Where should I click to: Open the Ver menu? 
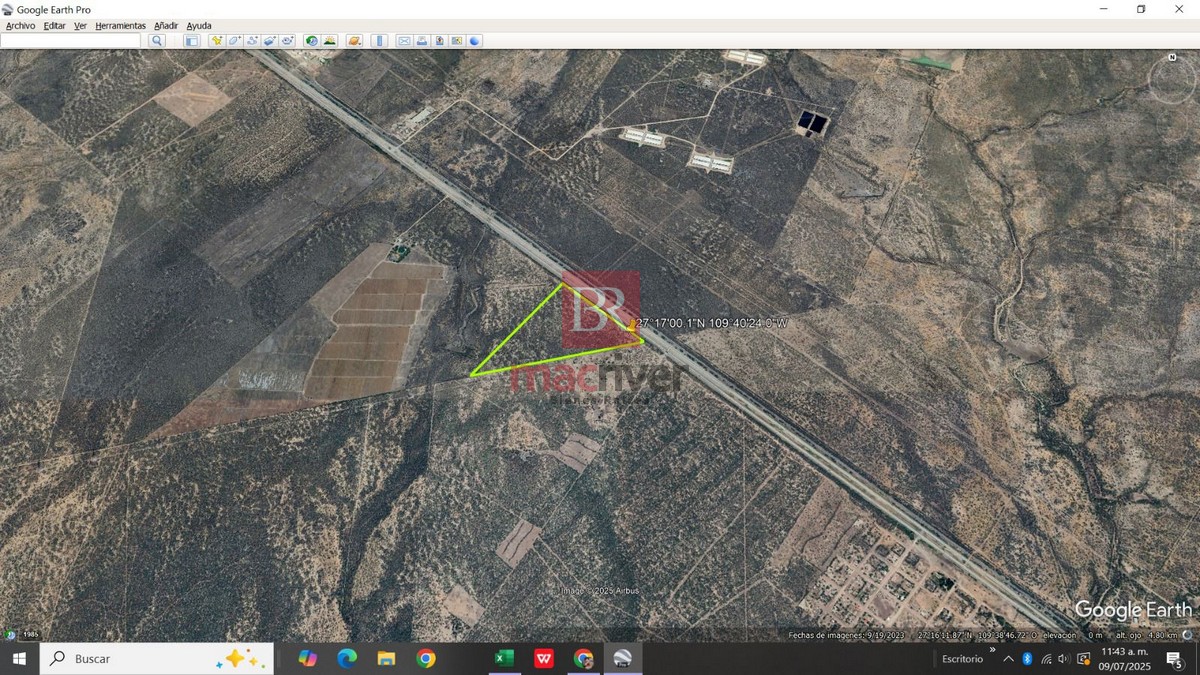80,25
